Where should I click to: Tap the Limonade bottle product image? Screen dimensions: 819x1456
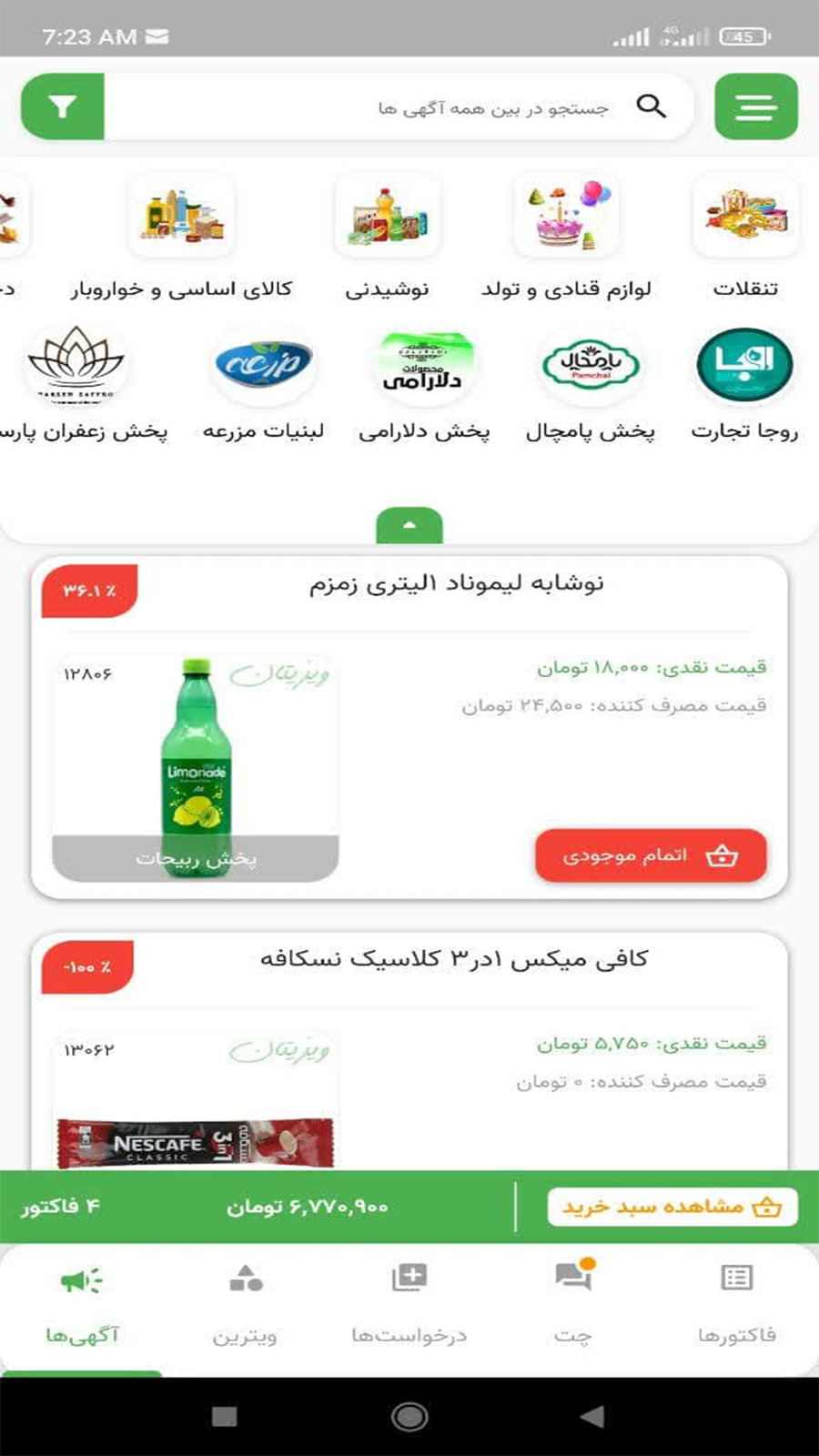(194, 755)
